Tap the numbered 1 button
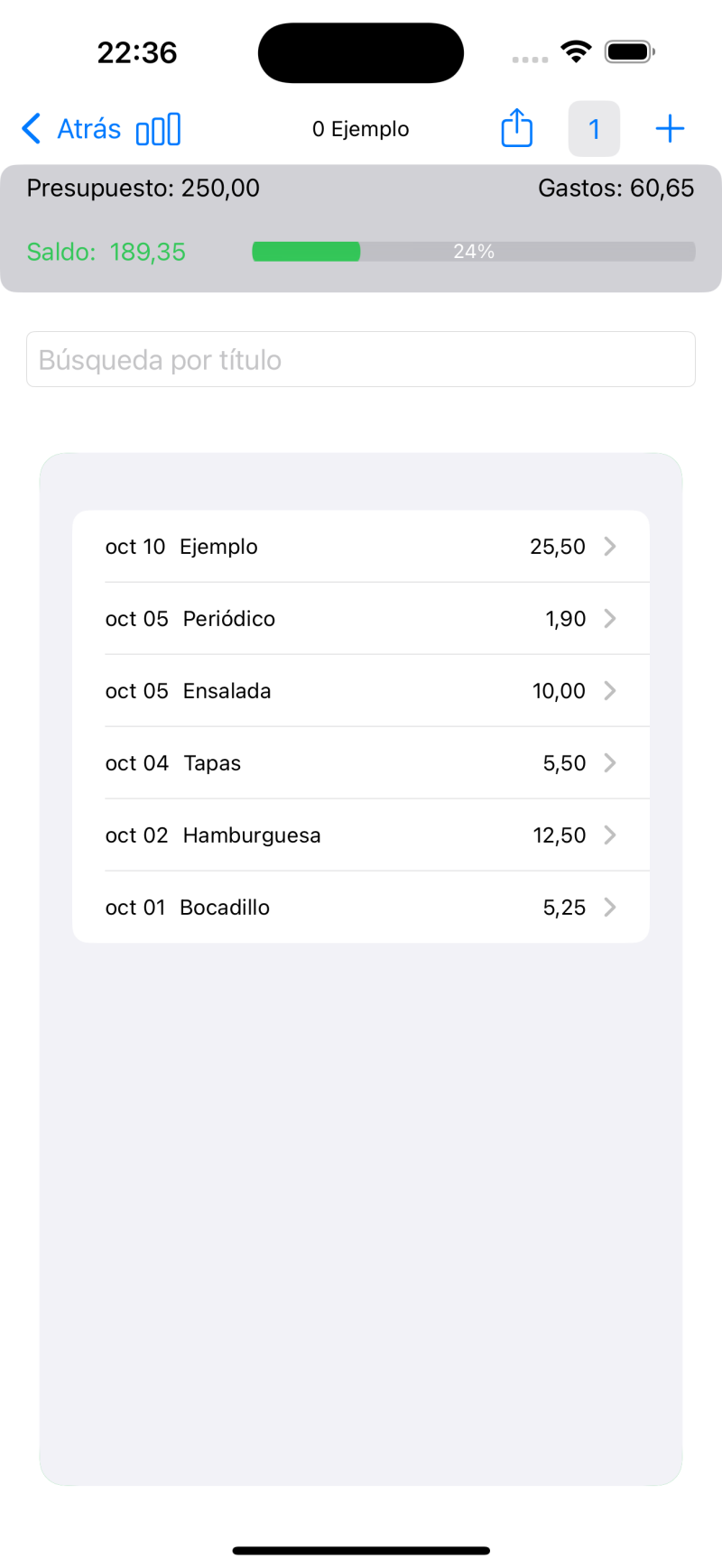 (594, 129)
